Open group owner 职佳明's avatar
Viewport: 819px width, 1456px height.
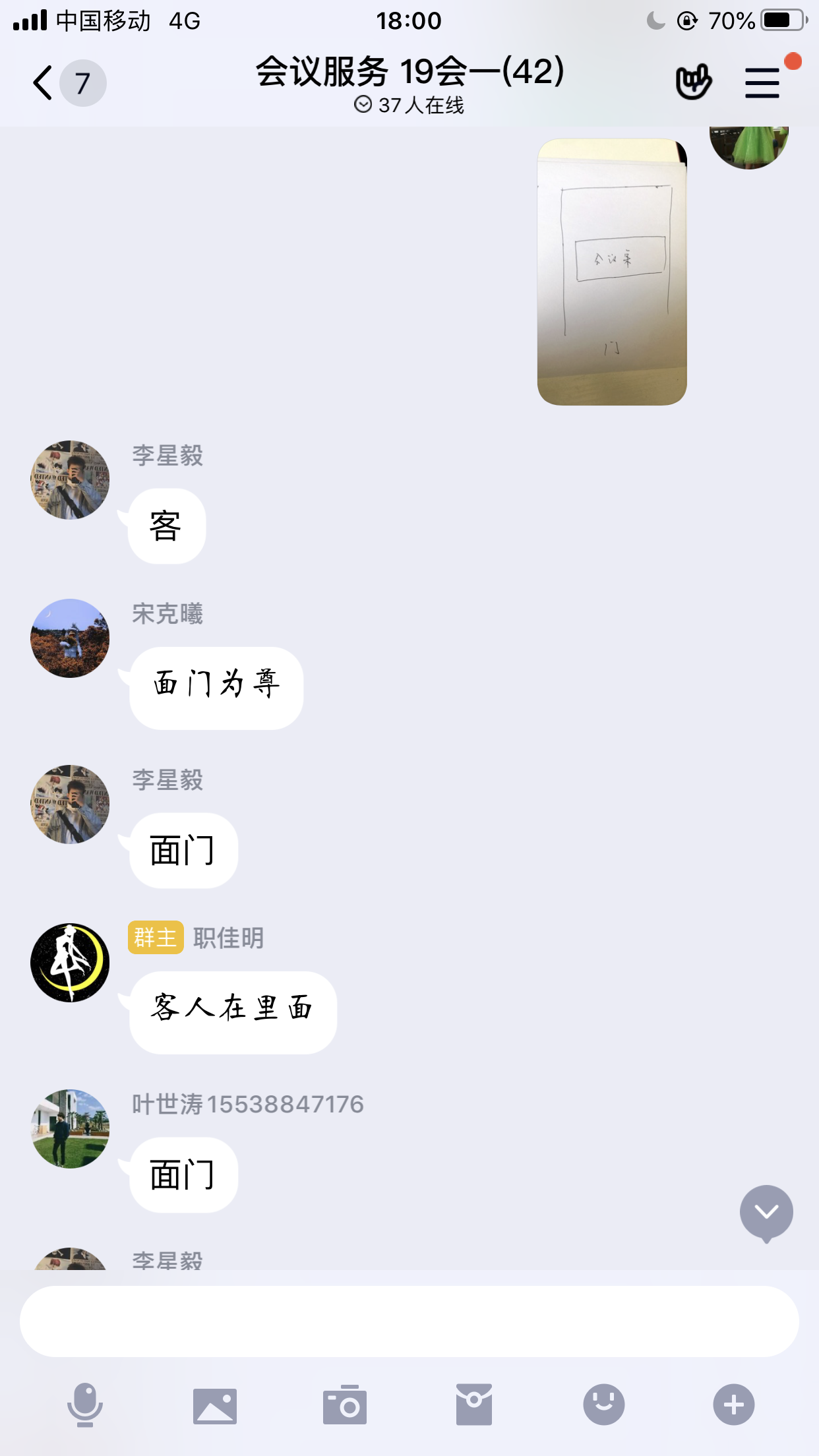click(70, 962)
